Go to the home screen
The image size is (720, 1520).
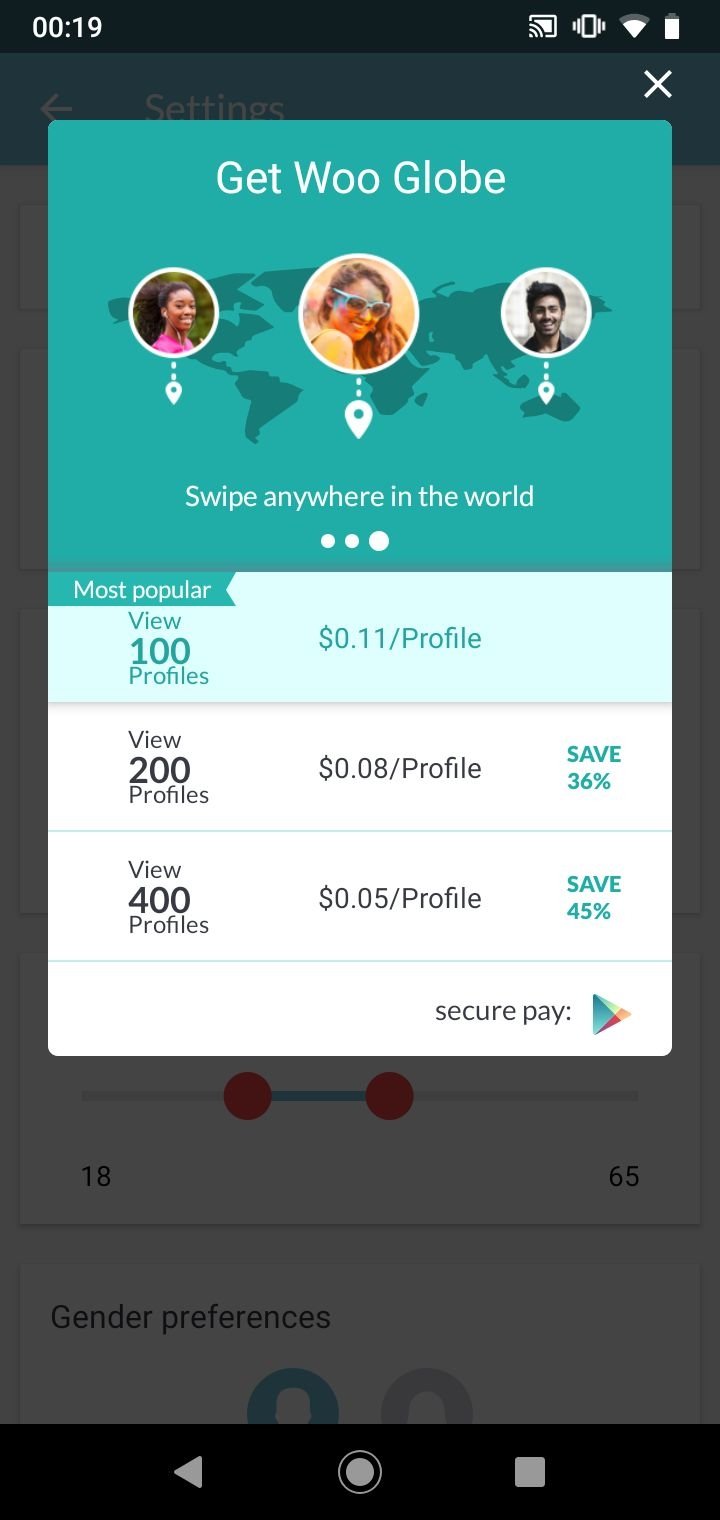point(359,1471)
